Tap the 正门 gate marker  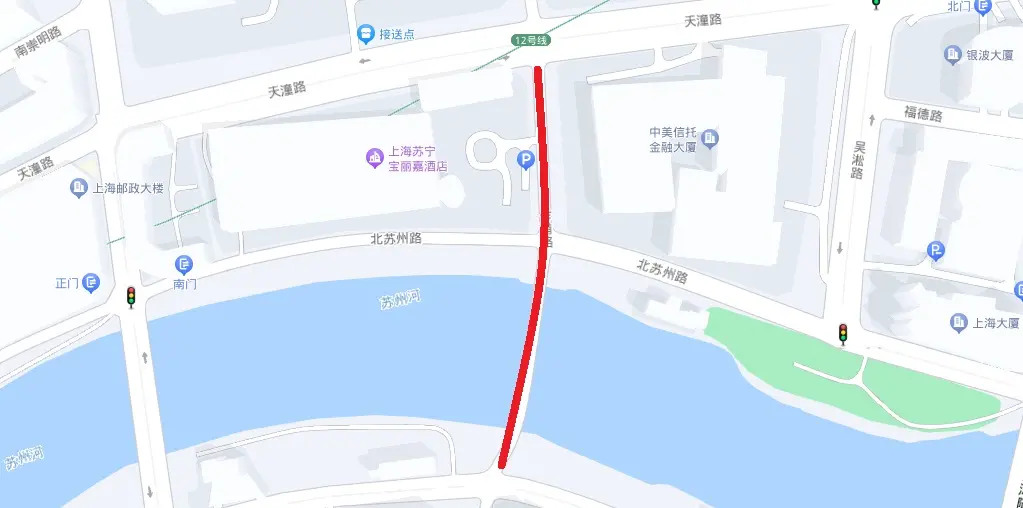pyautogui.click(x=92, y=283)
